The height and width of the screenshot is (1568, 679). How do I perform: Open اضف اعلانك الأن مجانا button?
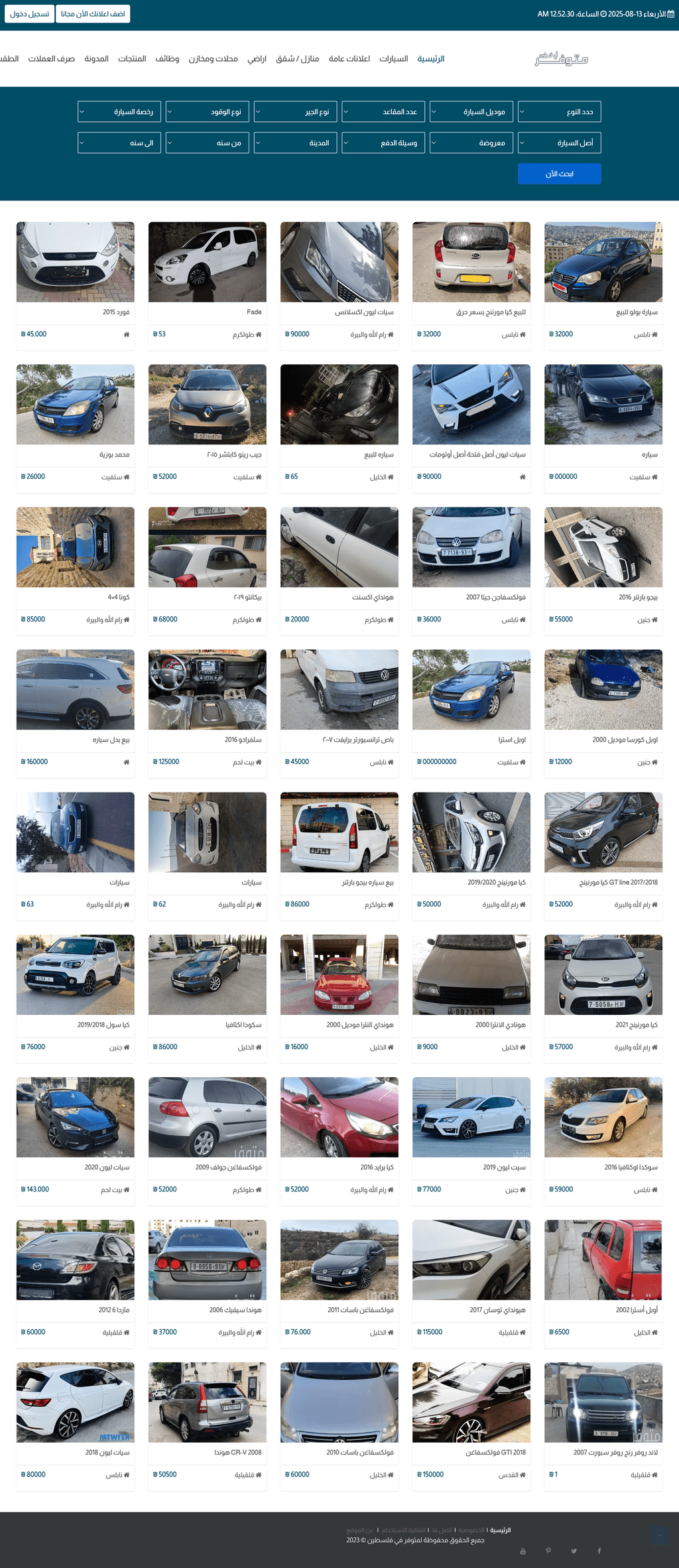(93, 14)
